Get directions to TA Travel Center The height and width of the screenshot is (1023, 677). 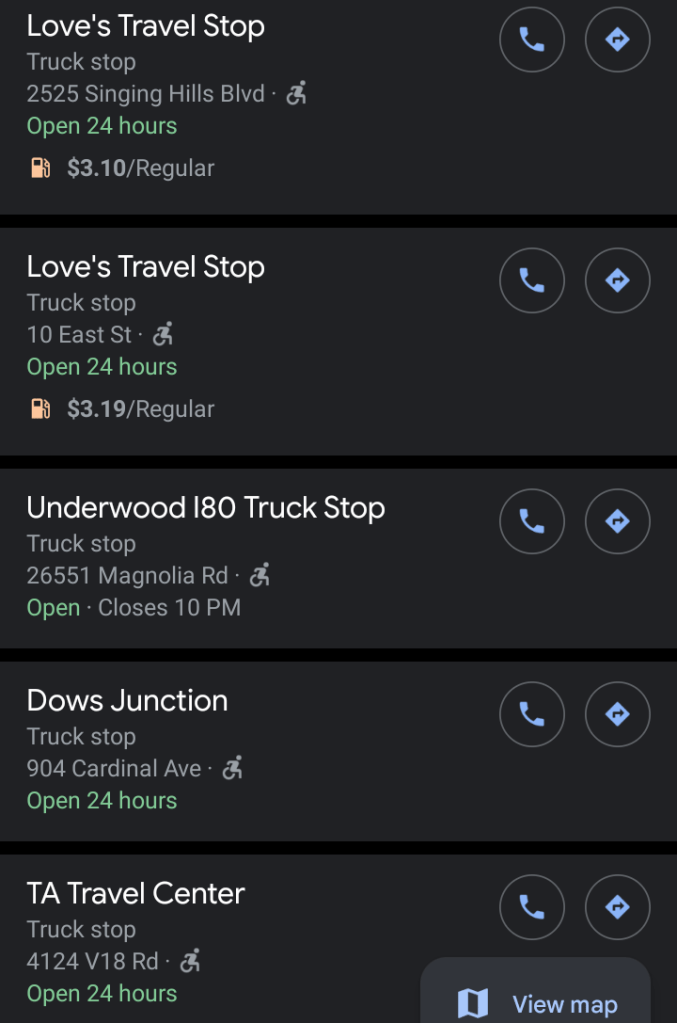pyautogui.click(x=617, y=907)
